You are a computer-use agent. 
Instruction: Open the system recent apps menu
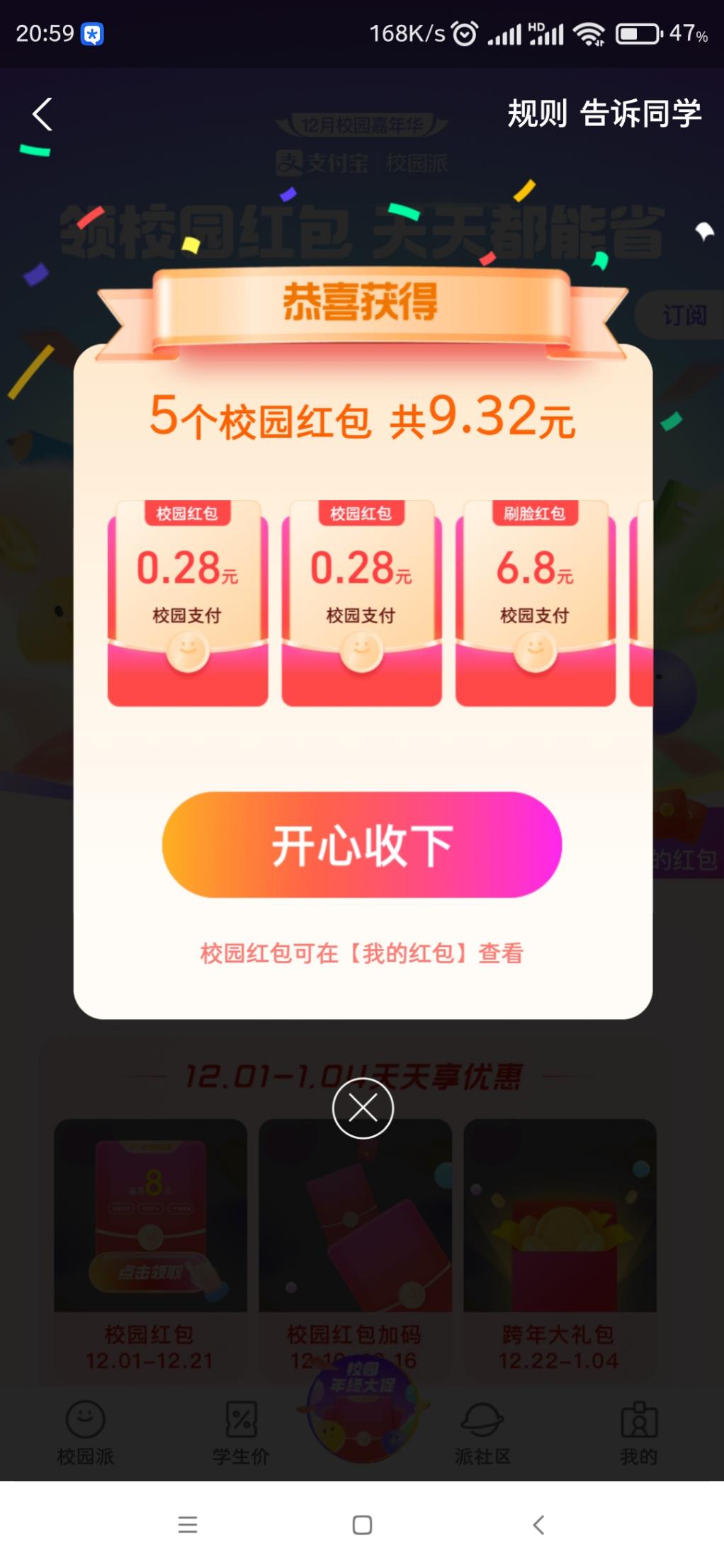click(188, 1524)
